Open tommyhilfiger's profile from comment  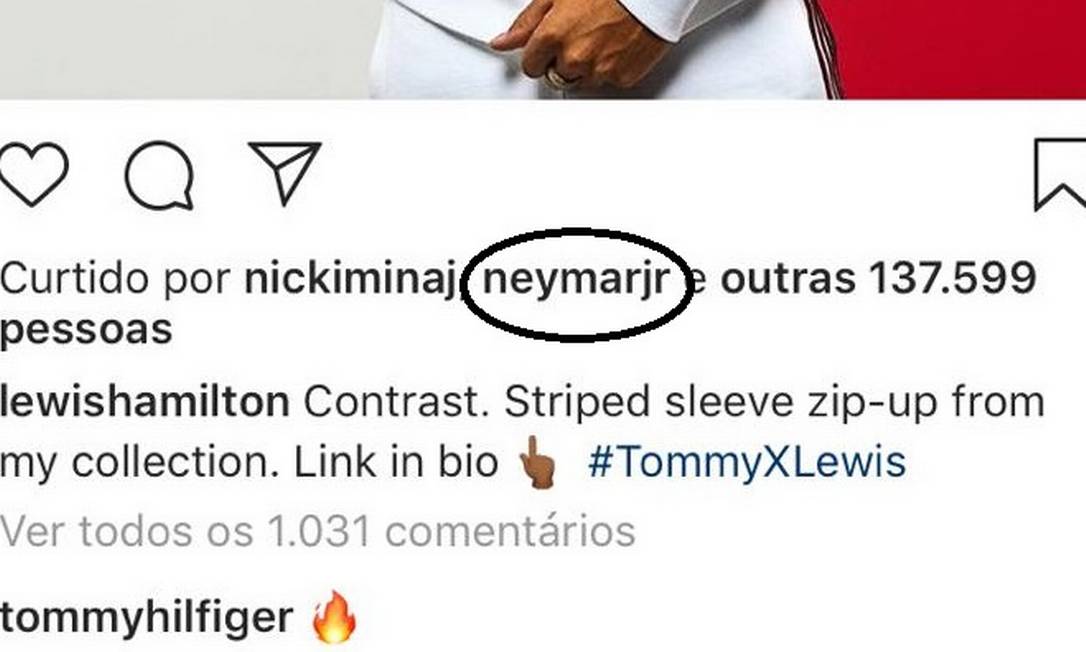(146, 617)
